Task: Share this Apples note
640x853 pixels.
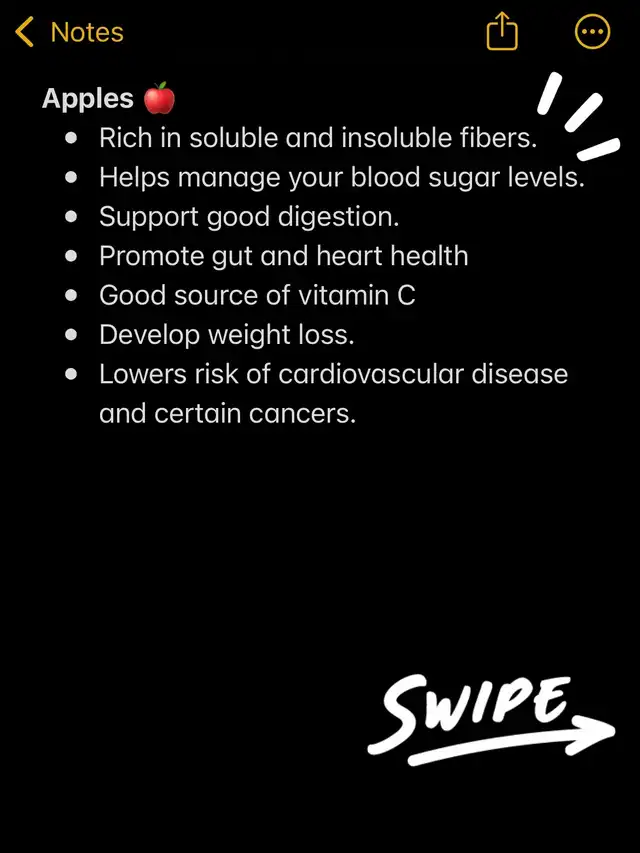Action: click(x=502, y=33)
